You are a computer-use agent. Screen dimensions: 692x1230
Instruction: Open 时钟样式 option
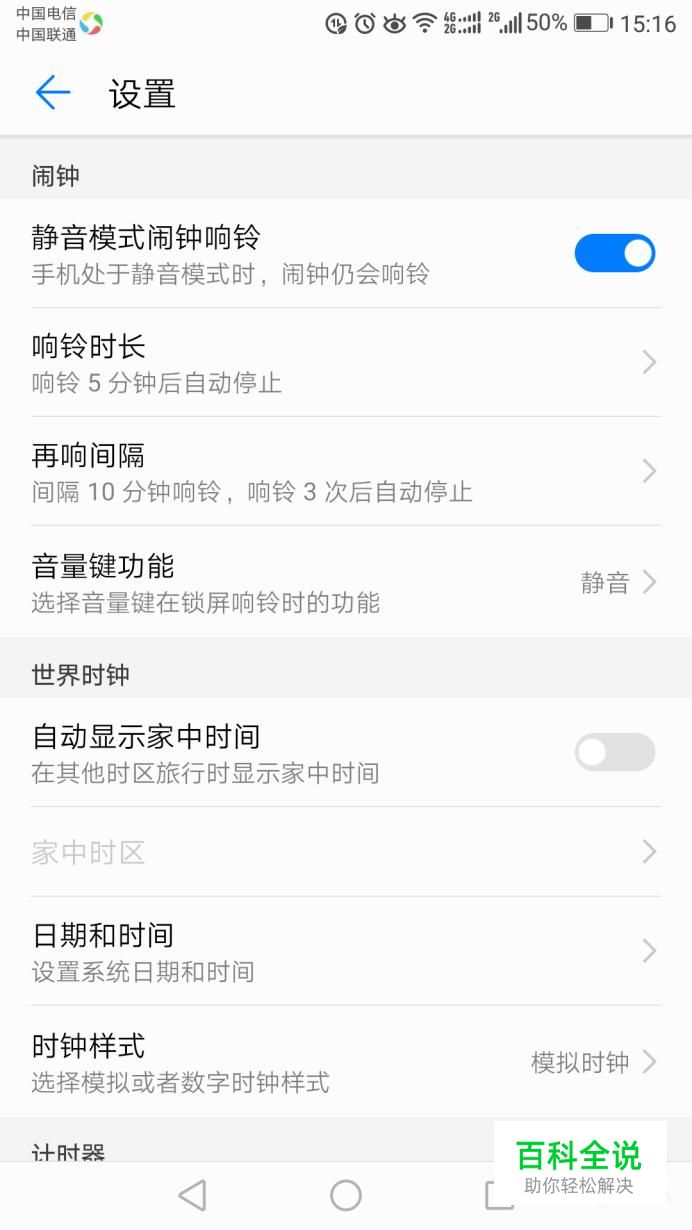(x=346, y=1062)
